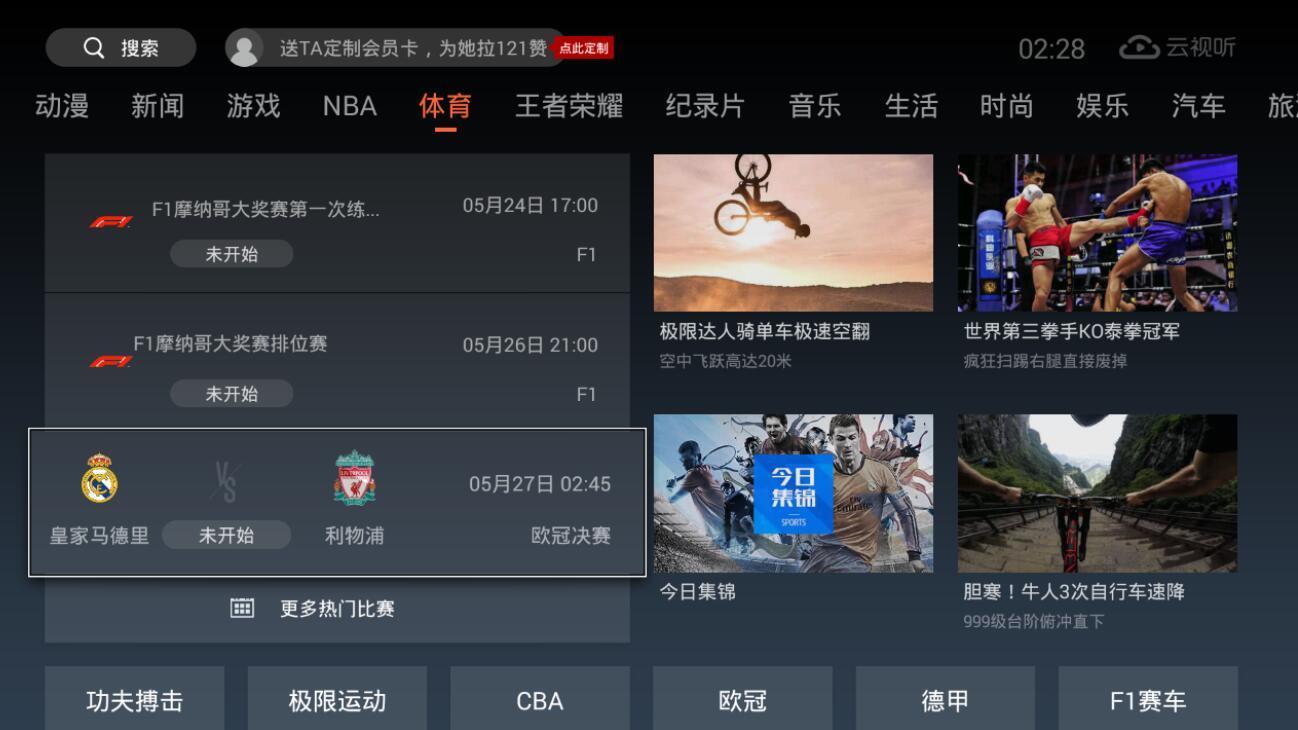Open the F1赛车 category
The height and width of the screenshot is (730, 1298).
click(1148, 701)
